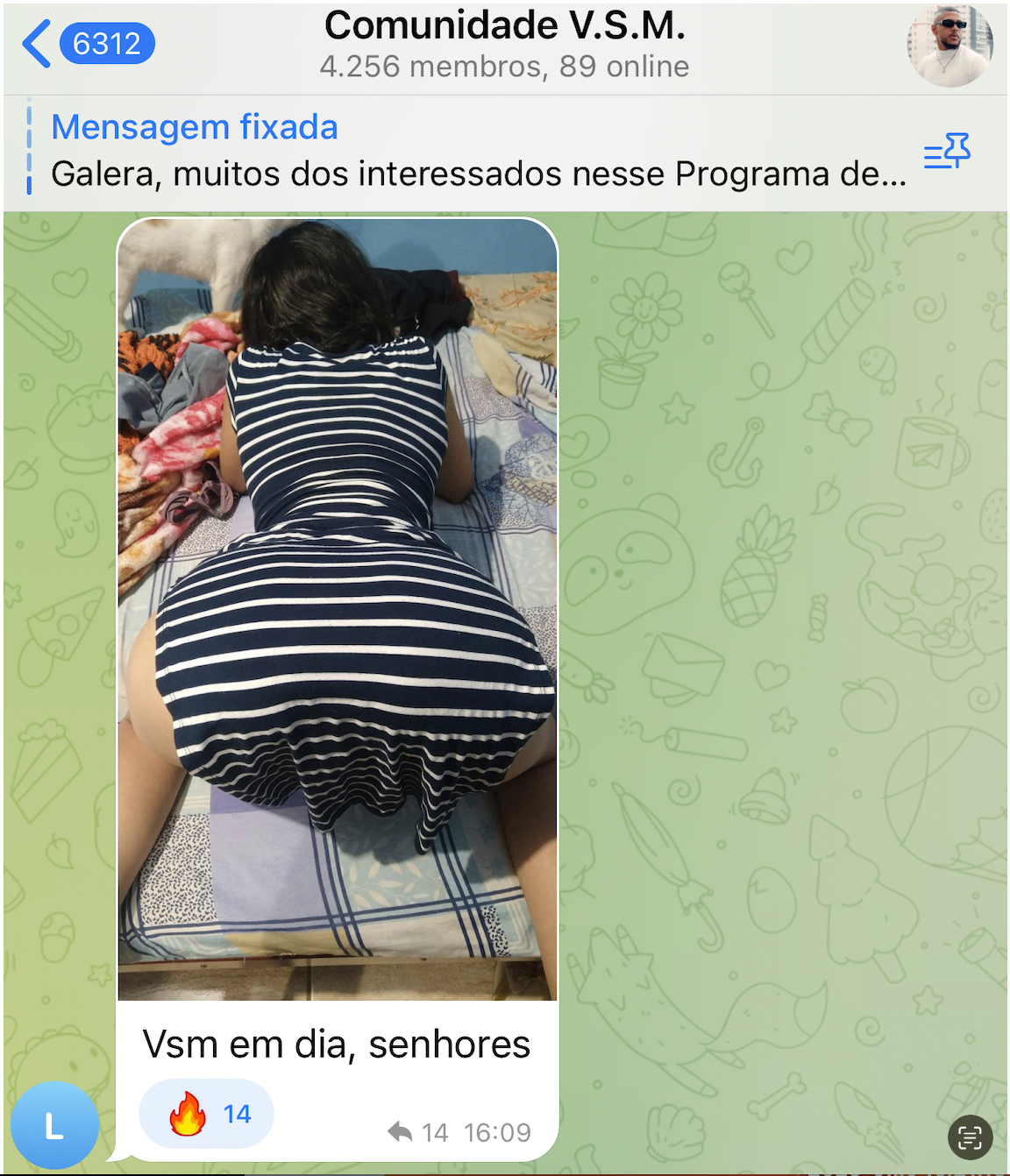Screen dimensions: 1010x1176
Task: Open the photo in the message
Action: [338, 609]
